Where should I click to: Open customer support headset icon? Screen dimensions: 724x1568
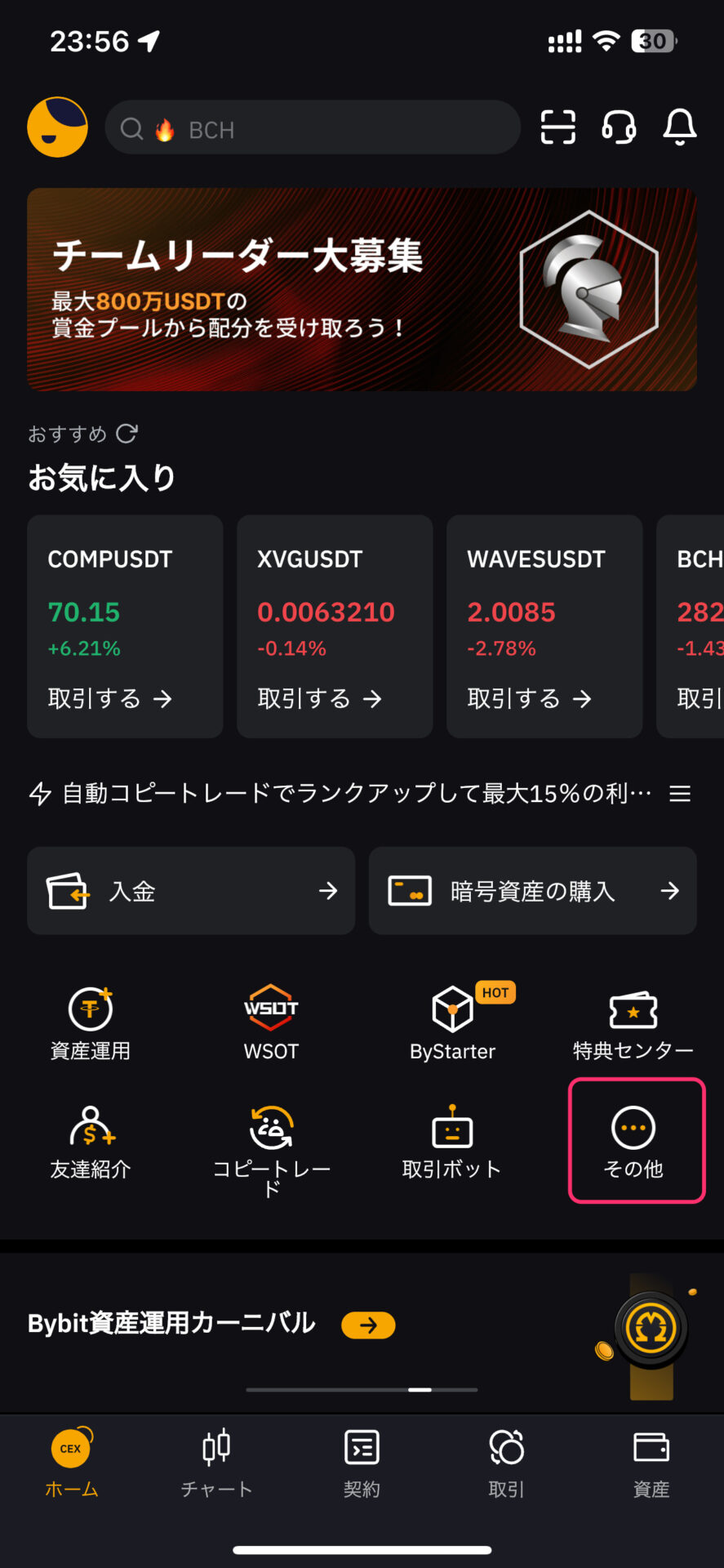coord(619,127)
